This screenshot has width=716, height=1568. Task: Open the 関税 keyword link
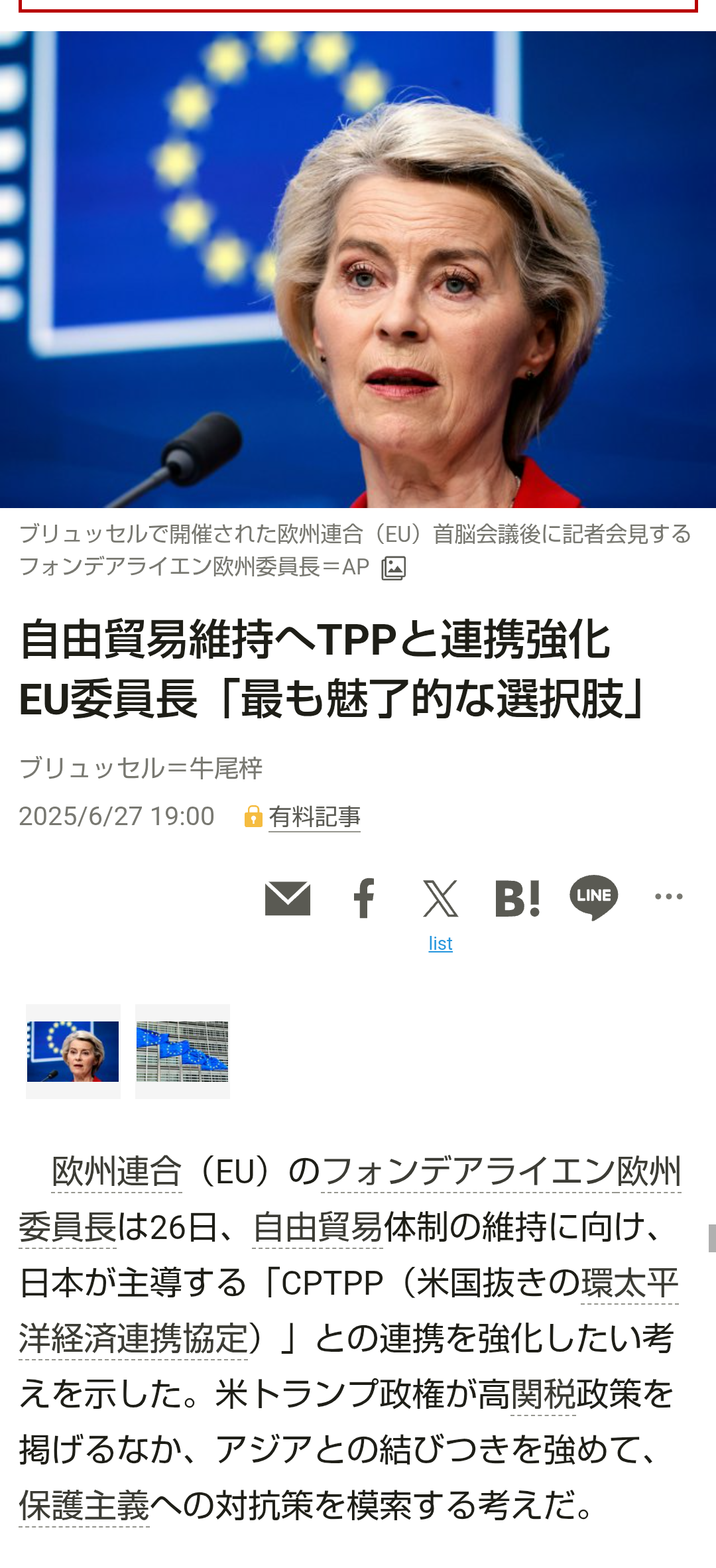click(x=543, y=1394)
